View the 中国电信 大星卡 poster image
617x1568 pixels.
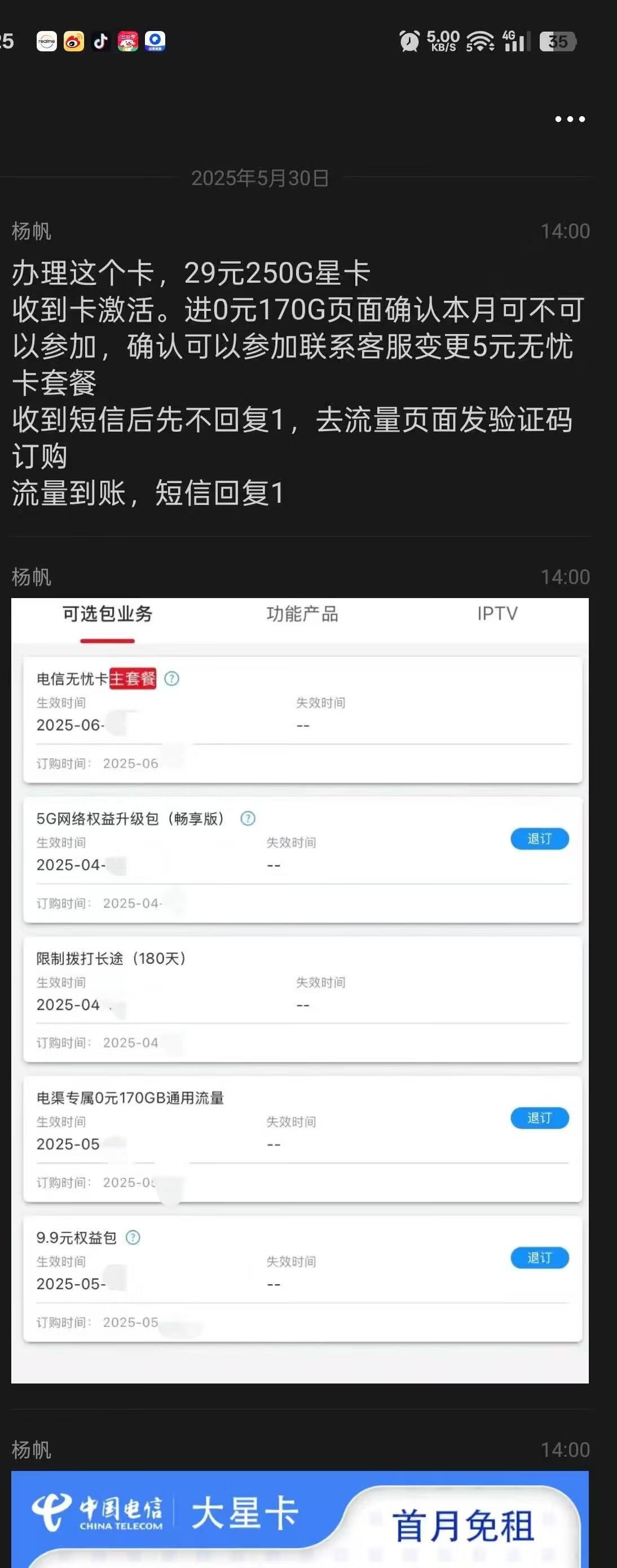pyautogui.click(x=299, y=1522)
